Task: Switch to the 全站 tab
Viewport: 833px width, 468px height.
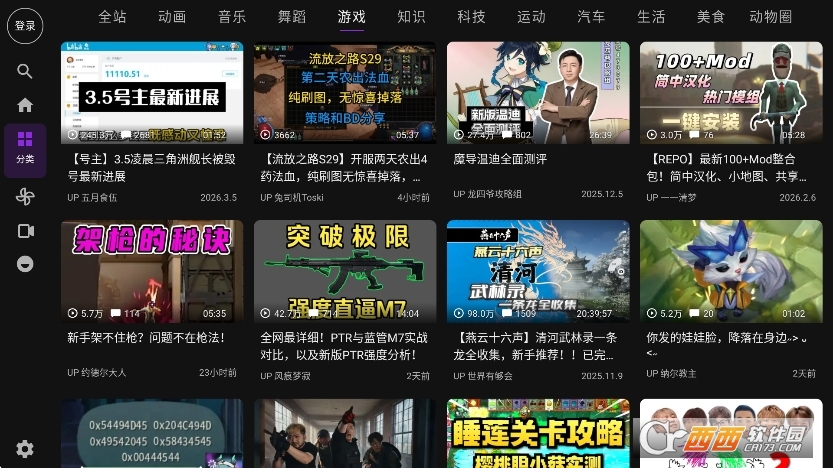Action: coord(112,17)
